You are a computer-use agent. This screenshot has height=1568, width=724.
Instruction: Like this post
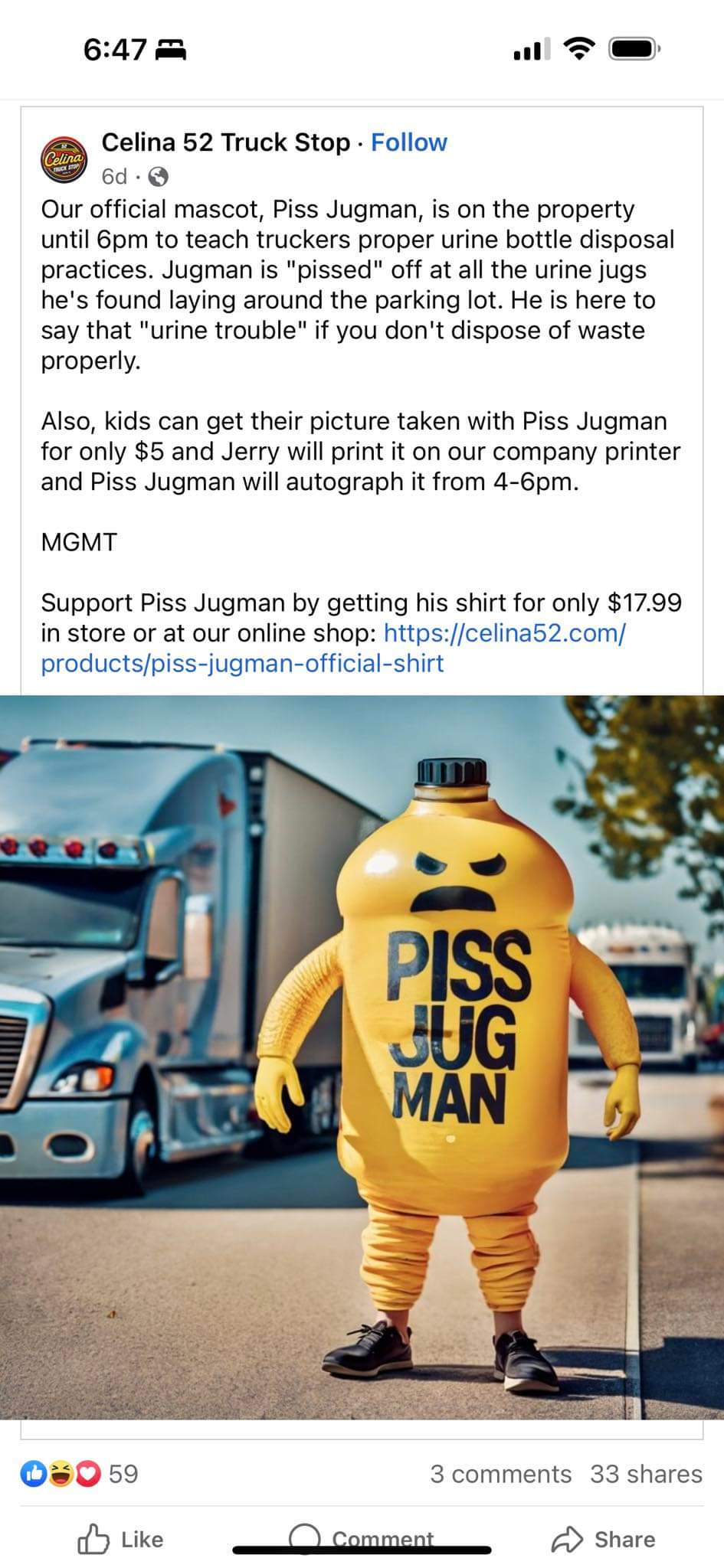(x=121, y=1539)
